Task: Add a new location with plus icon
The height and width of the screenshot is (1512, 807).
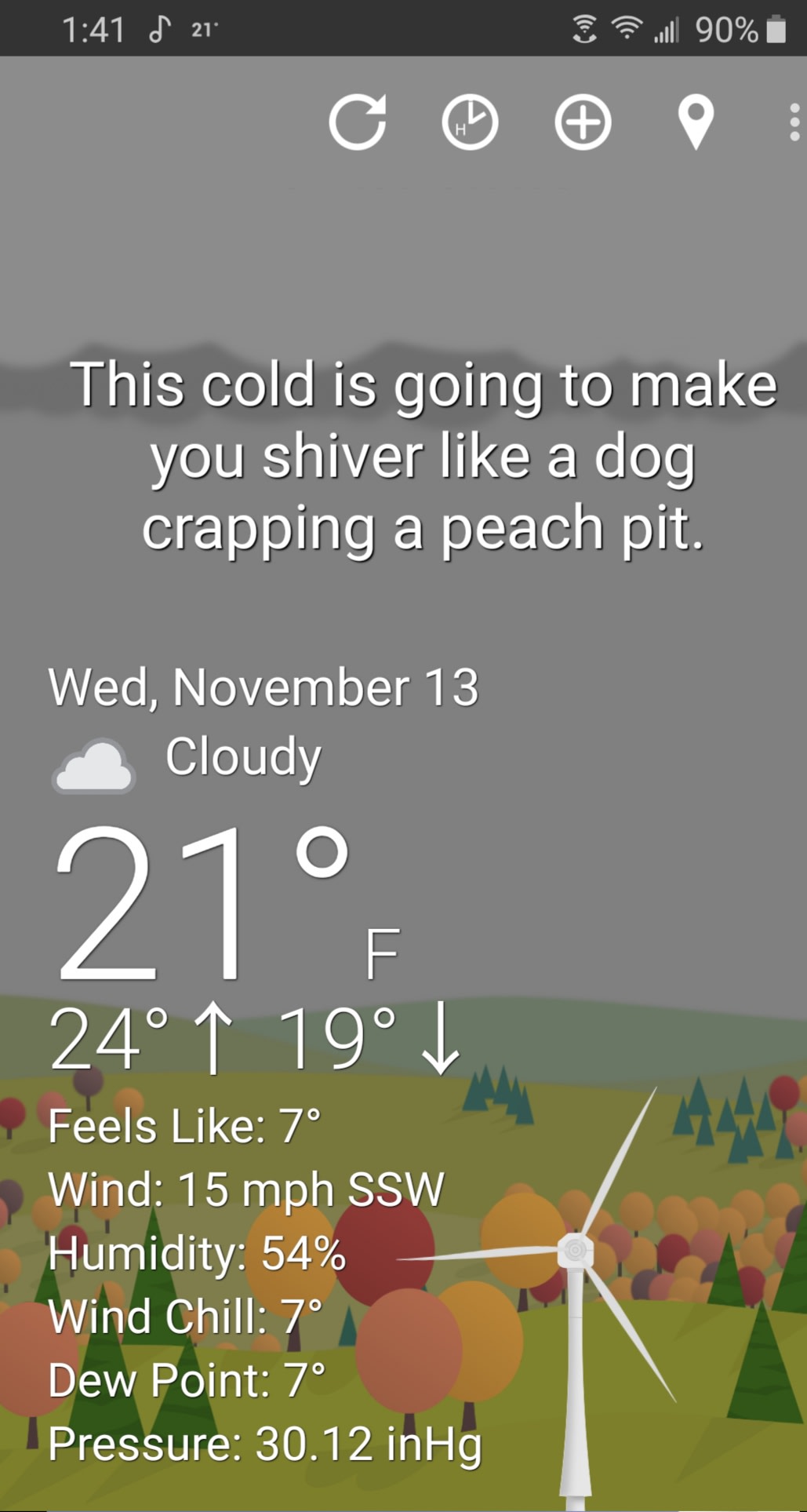Action: pos(583,122)
